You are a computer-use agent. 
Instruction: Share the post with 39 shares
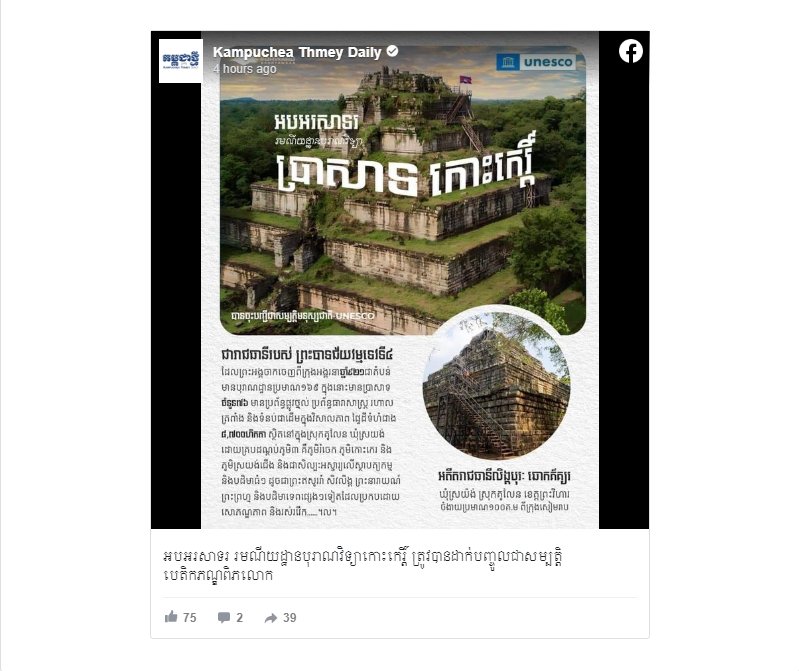point(280,618)
